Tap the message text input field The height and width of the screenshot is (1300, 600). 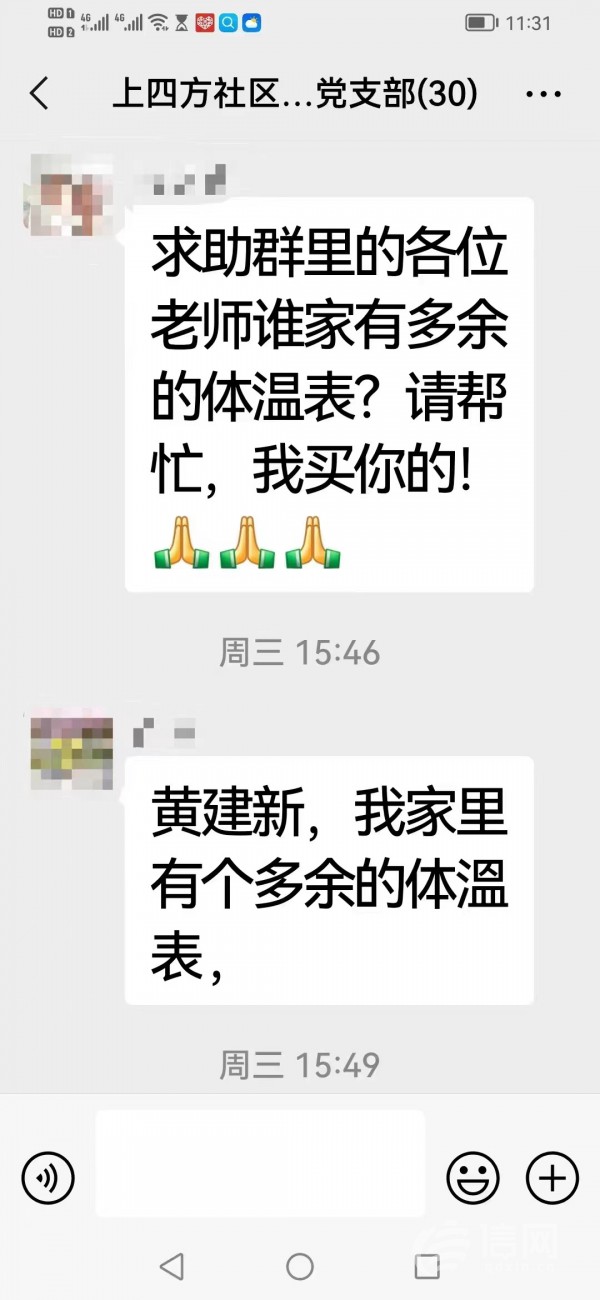coord(260,1162)
